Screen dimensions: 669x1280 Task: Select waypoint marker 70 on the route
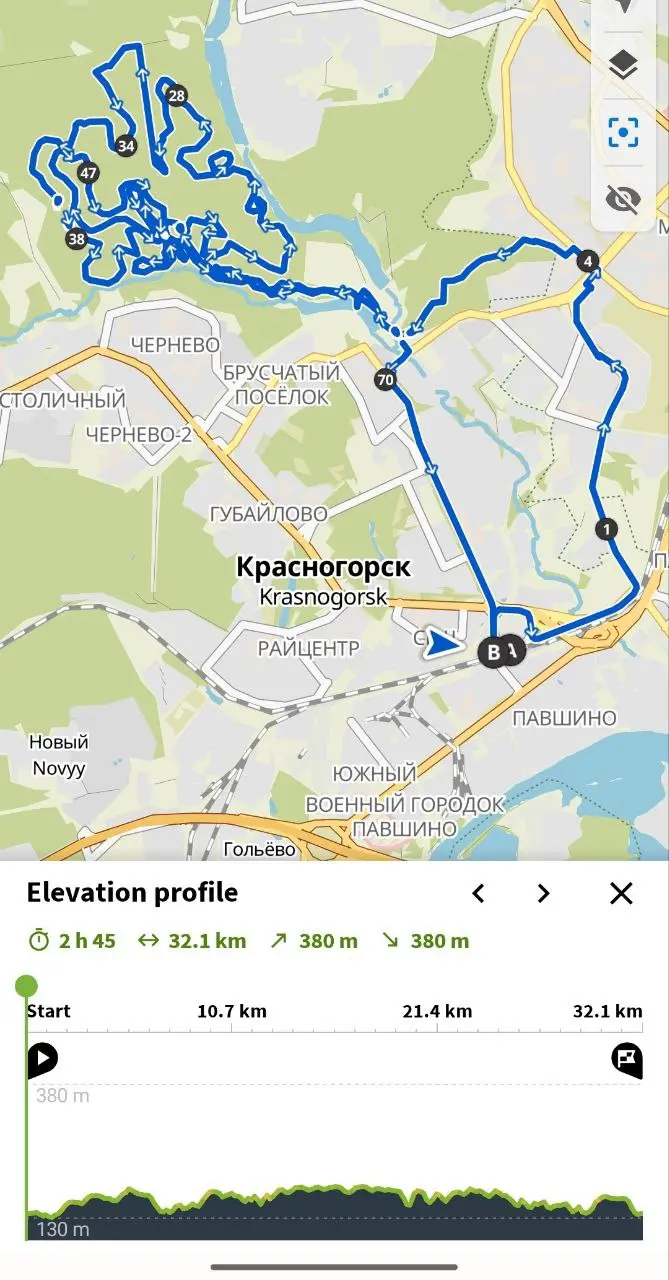pos(385,379)
